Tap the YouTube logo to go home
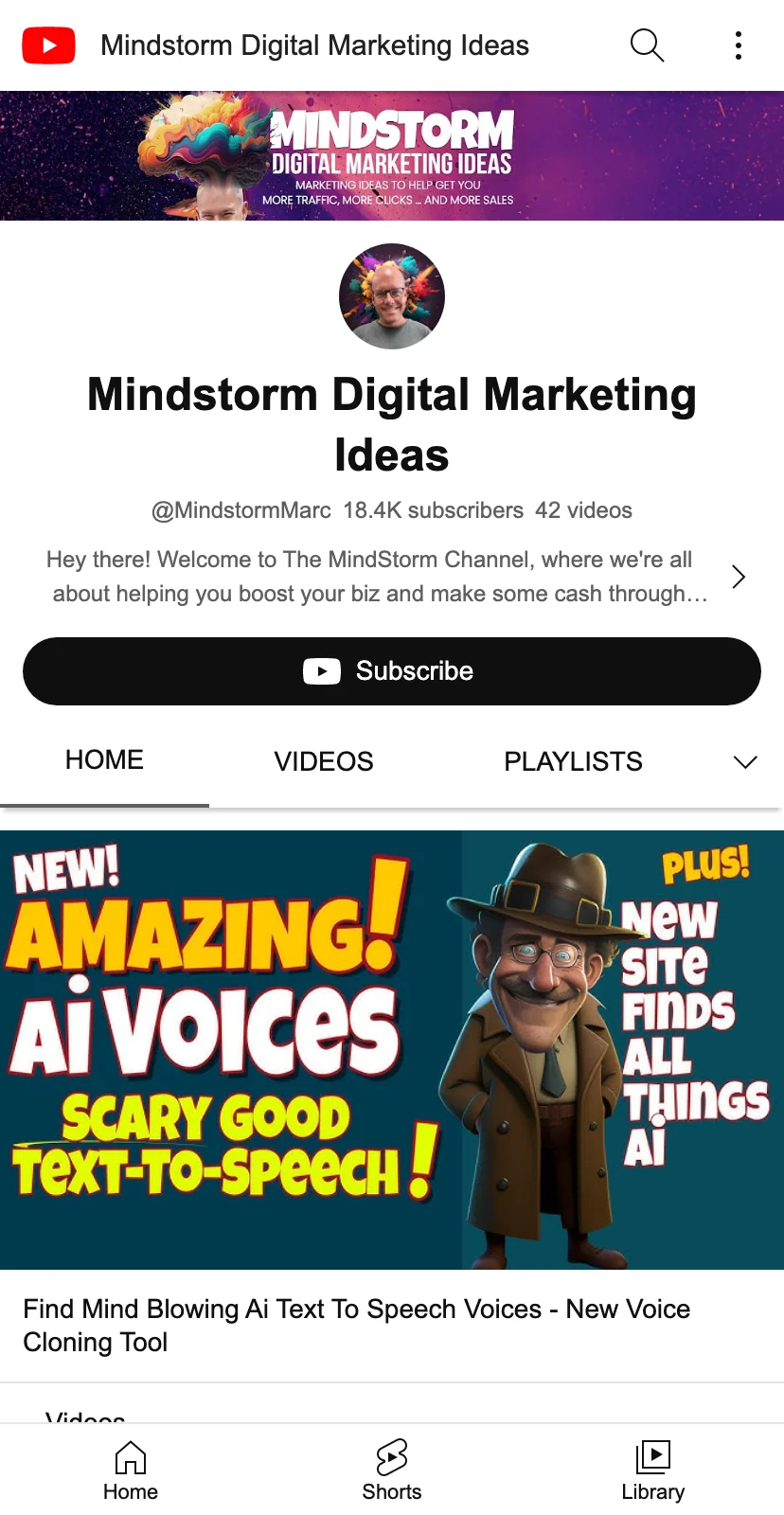Image resolution: width=784 pixels, height=1515 pixels. coord(48,45)
